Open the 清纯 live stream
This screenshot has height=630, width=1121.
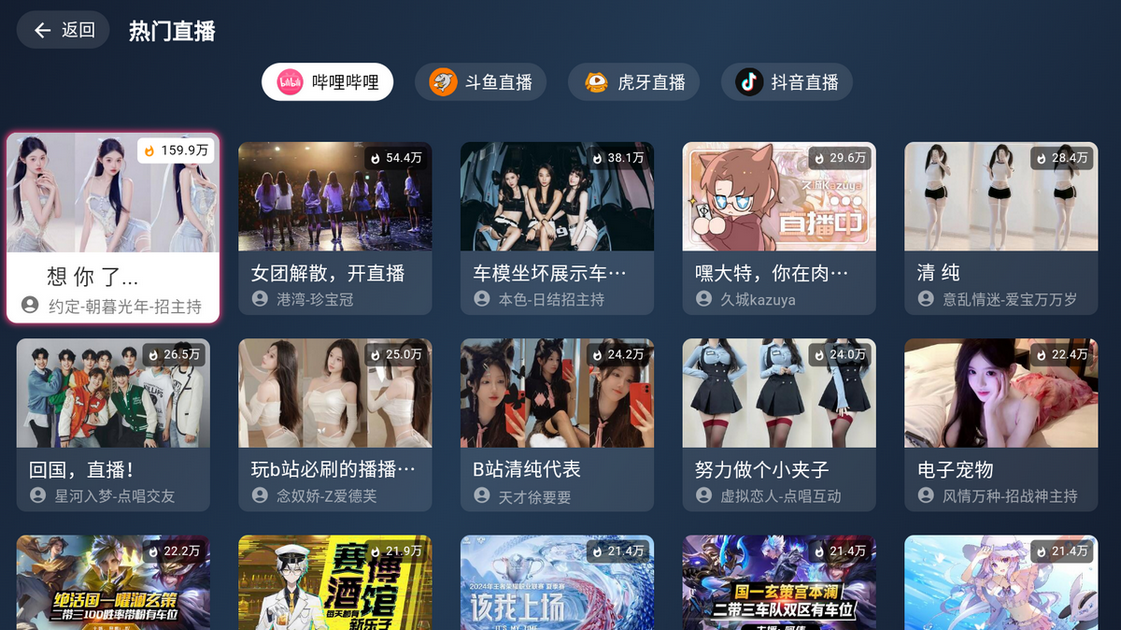click(x=1001, y=228)
